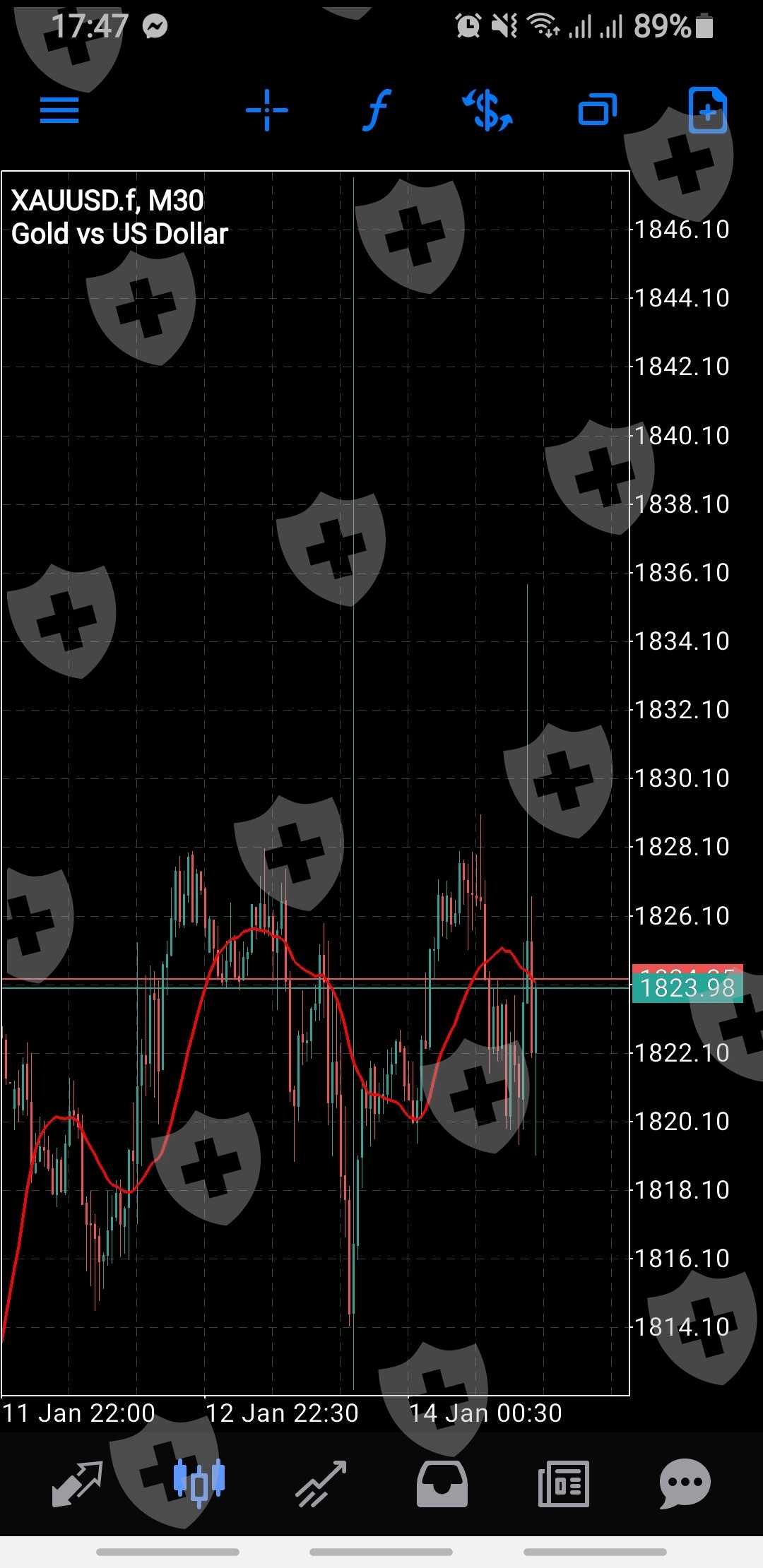Open the chart windows layout button

click(598, 110)
